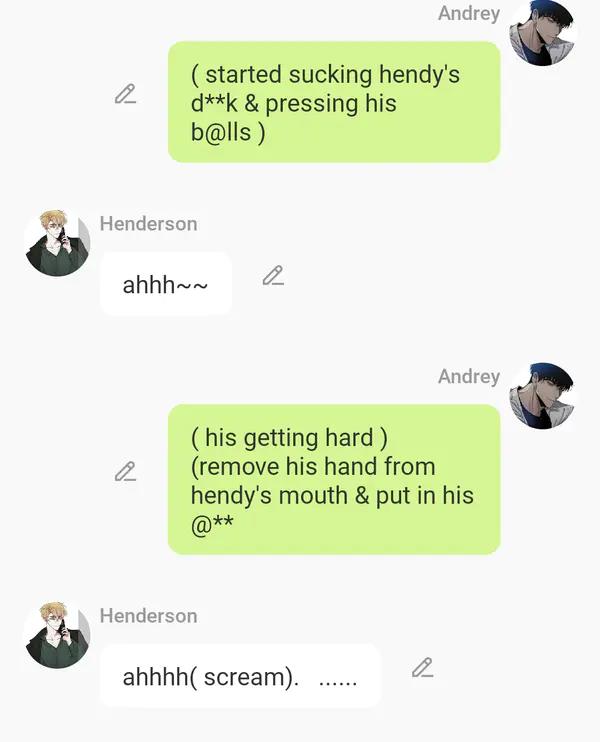The image size is (600, 742).
Task: Tap the edit pencil next to Henderson's "( scream)" message
Action: (x=423, y=668)
